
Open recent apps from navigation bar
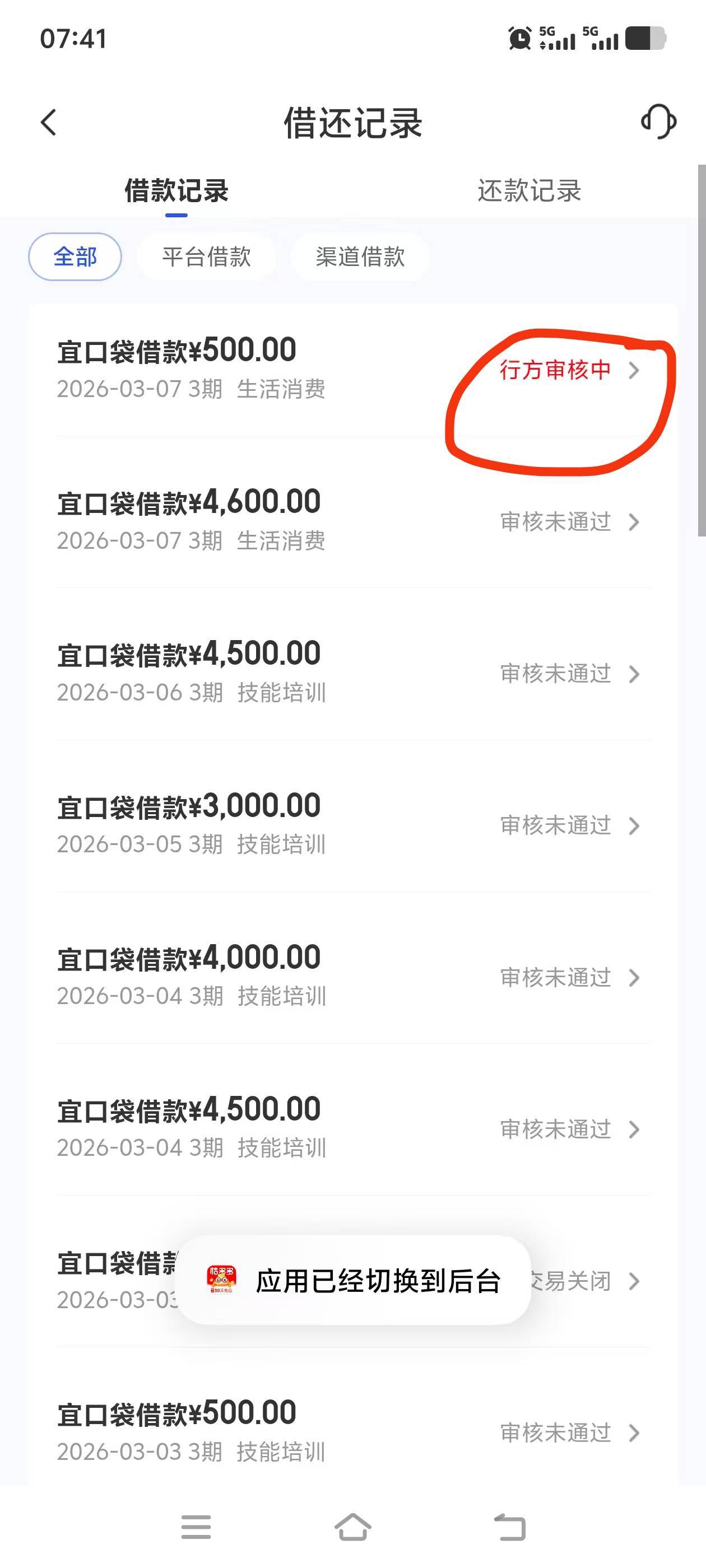[x=196, y=1527]
